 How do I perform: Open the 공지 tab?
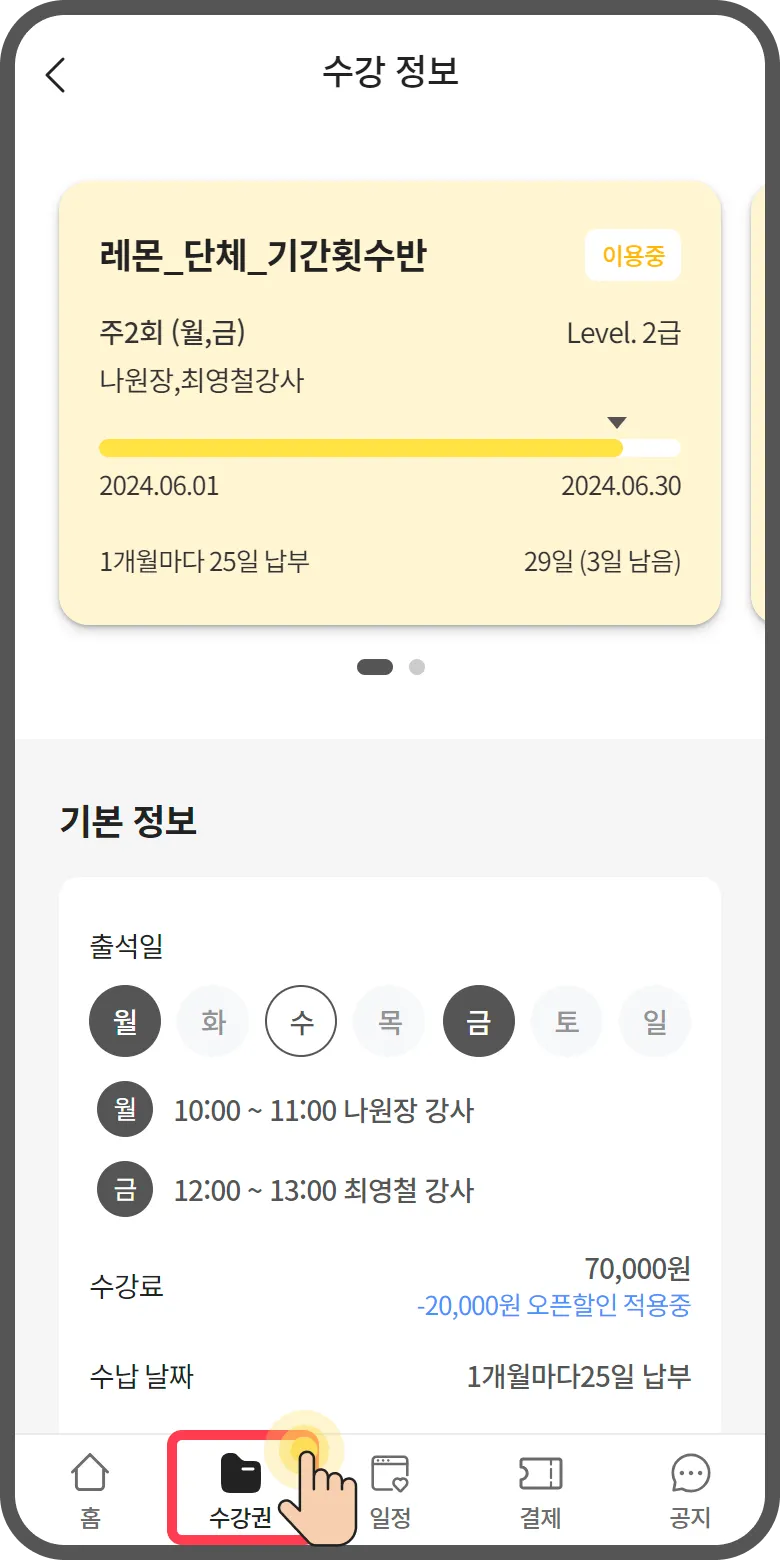click(x=690, y=1491)
